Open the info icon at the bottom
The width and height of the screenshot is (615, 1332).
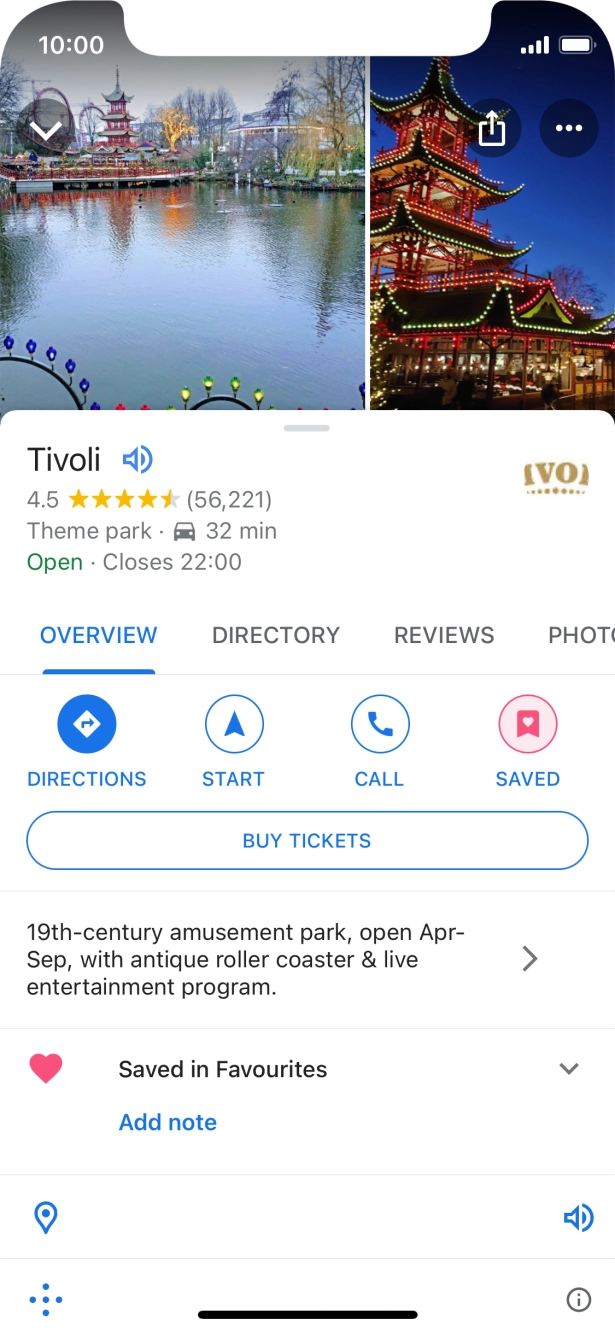click(578, 1299)
